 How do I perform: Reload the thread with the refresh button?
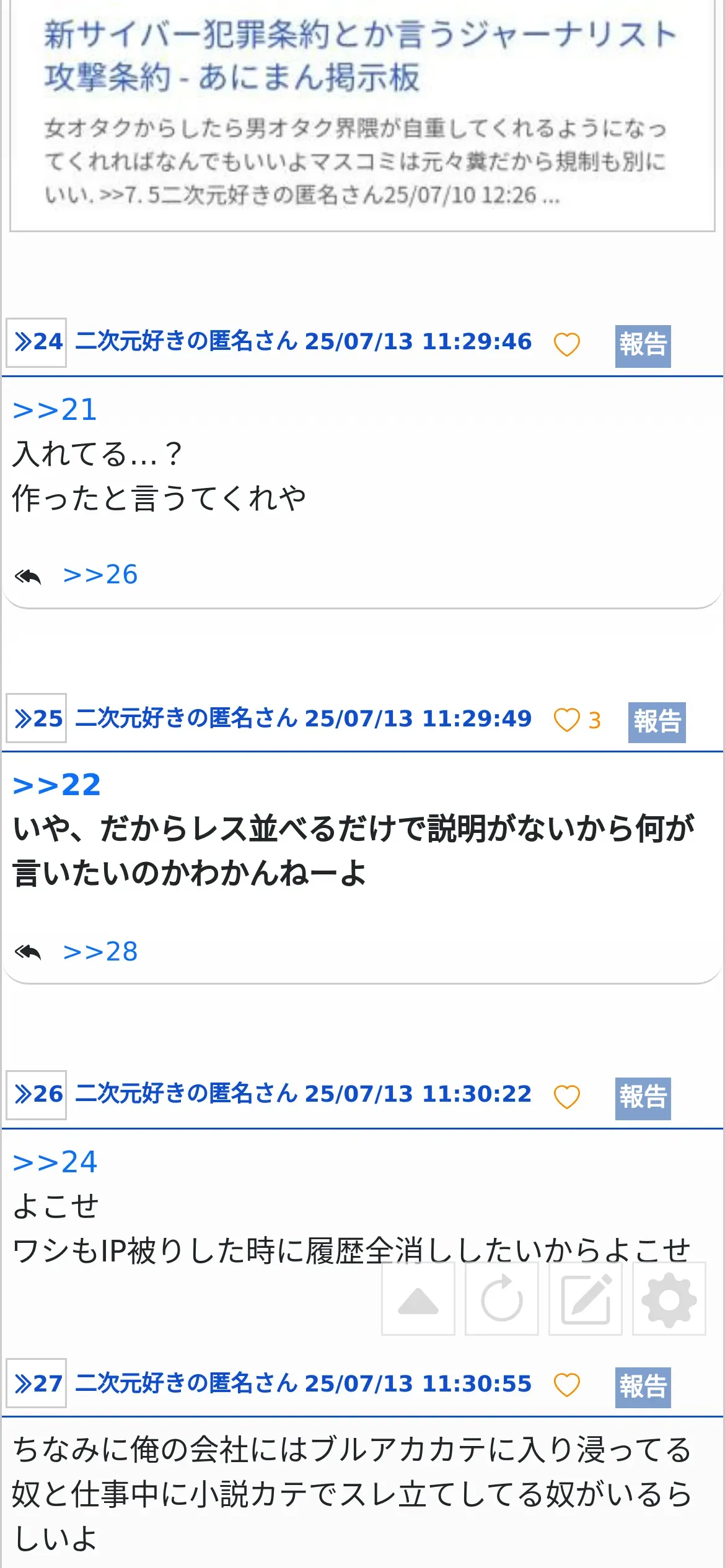502,1299
